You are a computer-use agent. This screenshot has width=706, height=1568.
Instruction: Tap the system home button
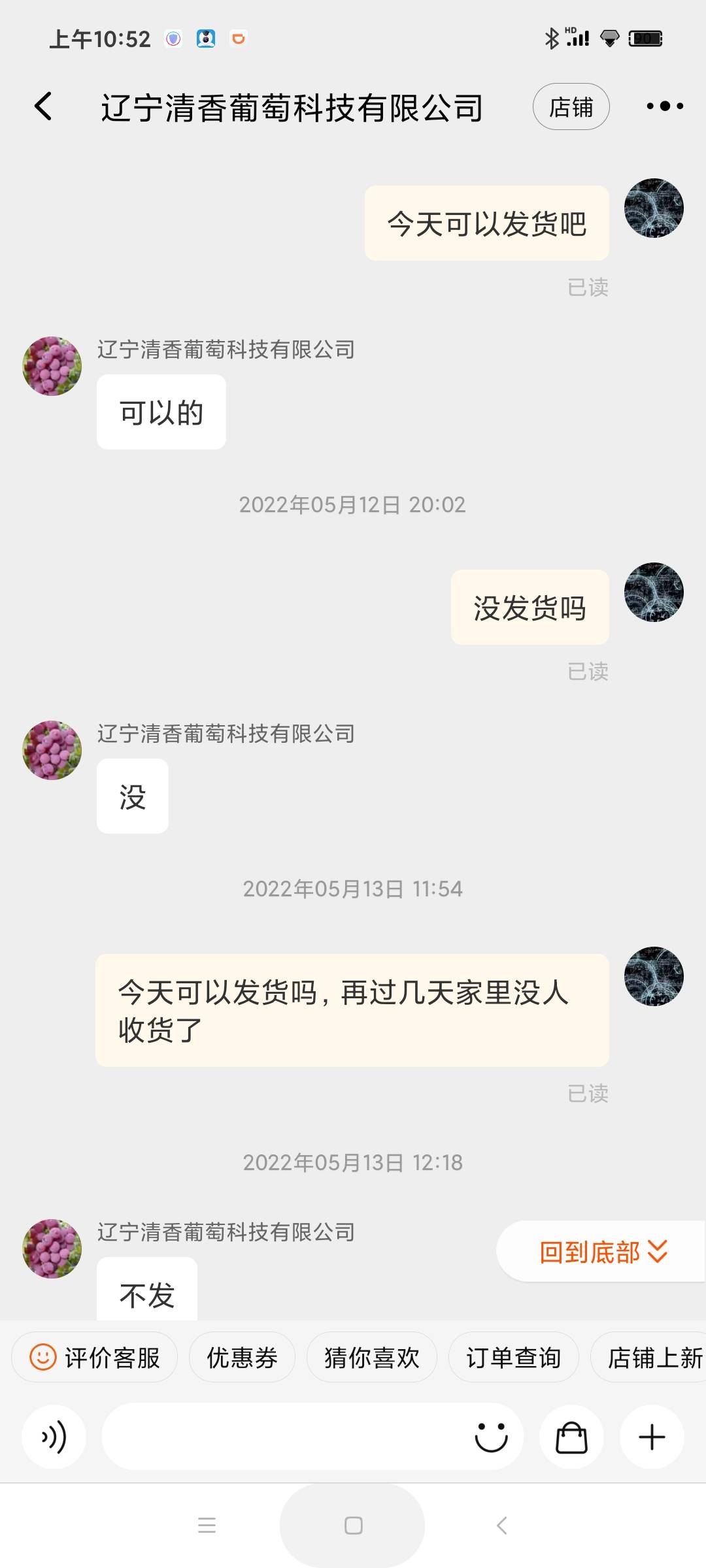[353, 1526]
